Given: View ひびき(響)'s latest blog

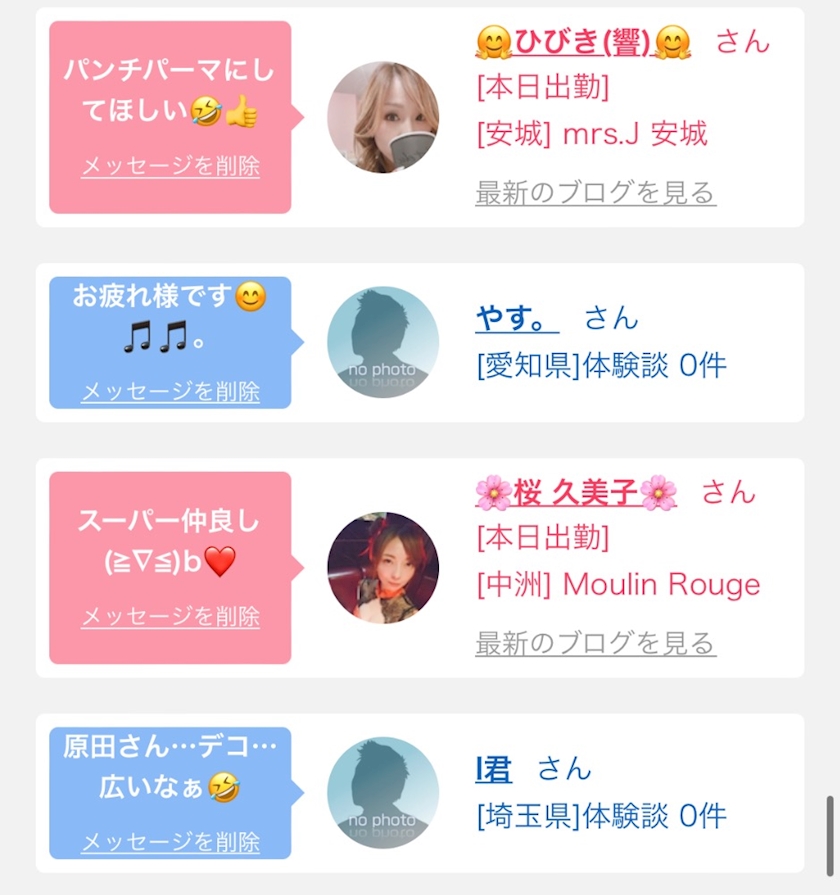Looking at the screenshot, I should point(596,192).
